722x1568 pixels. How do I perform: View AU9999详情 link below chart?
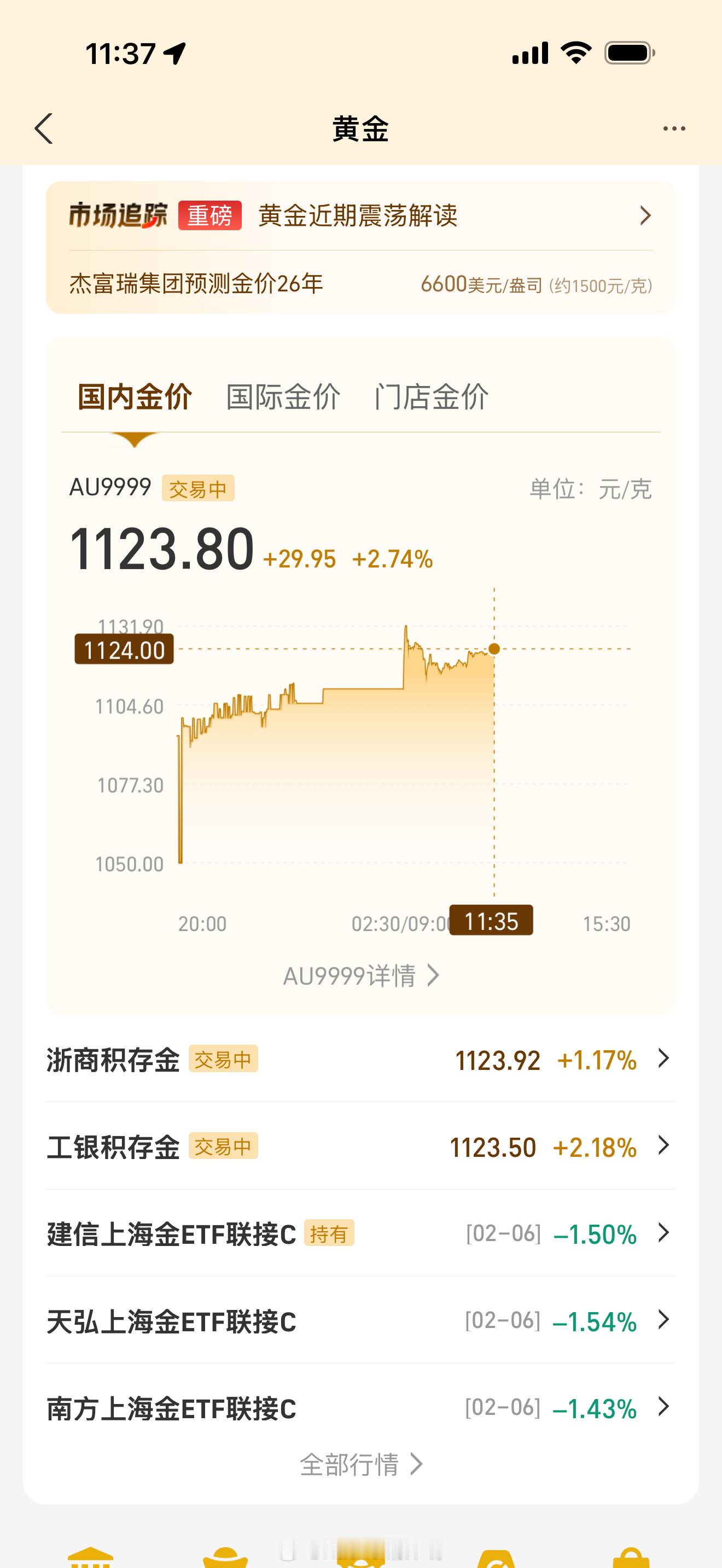click(x=361, y=976)
